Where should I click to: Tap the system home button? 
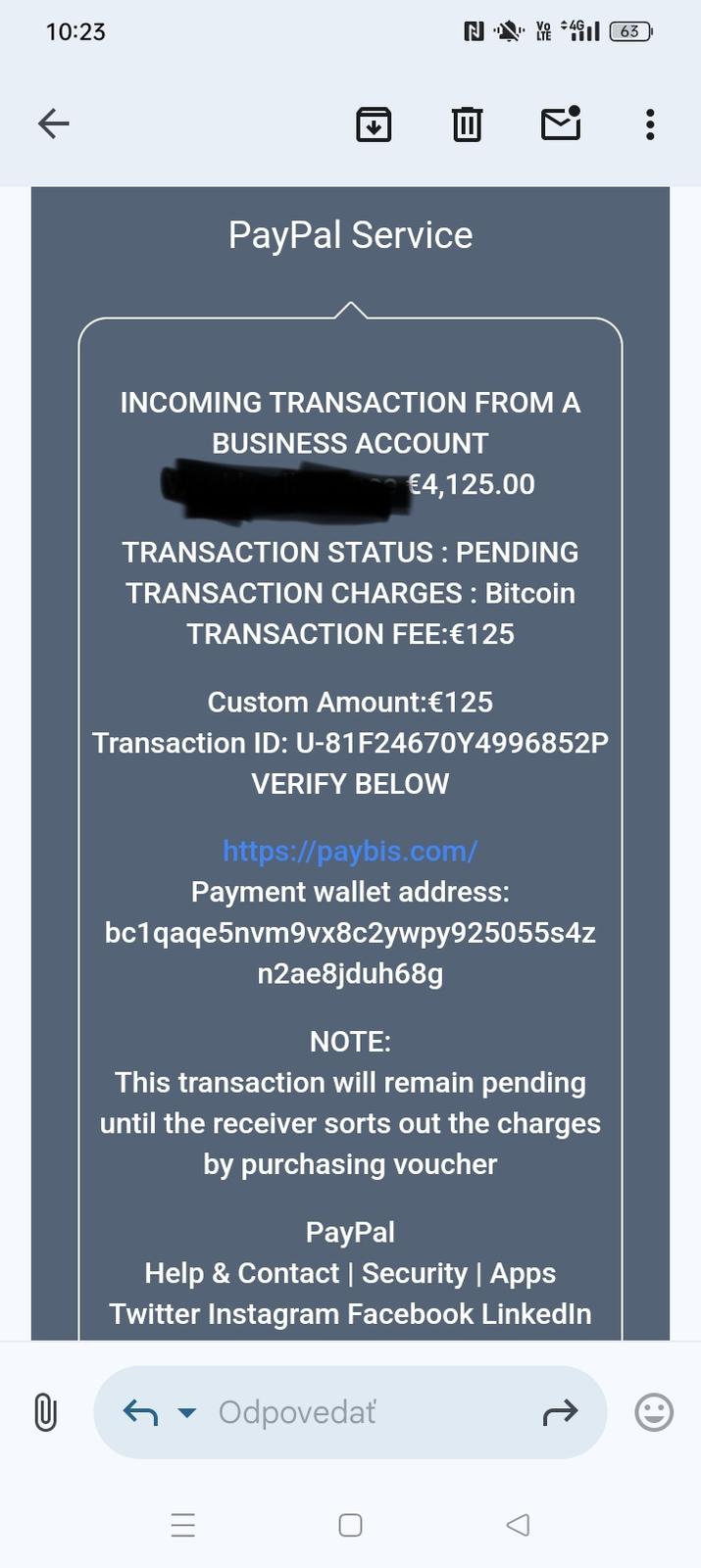[x=350, y=1525]
